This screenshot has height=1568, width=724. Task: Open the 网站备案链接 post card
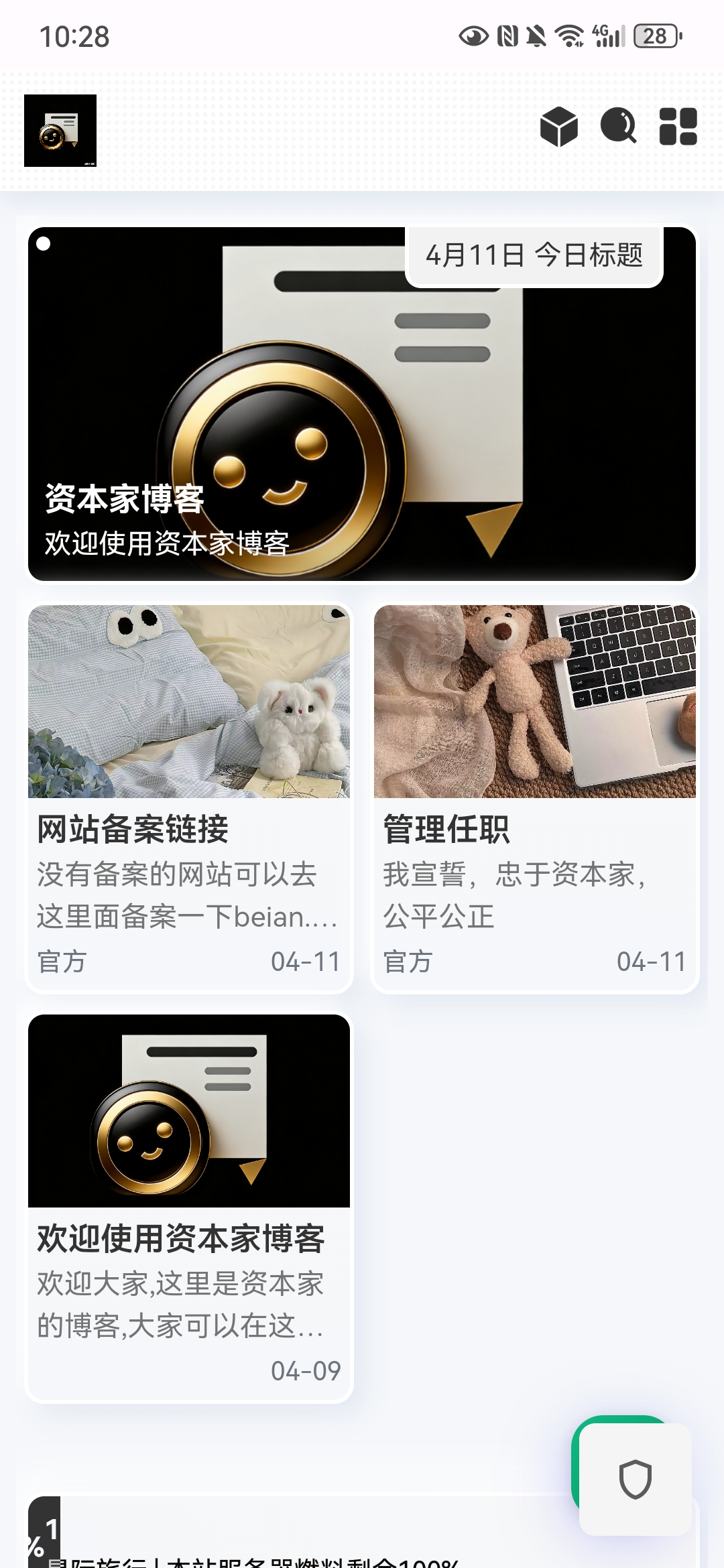tap(189, 797)
